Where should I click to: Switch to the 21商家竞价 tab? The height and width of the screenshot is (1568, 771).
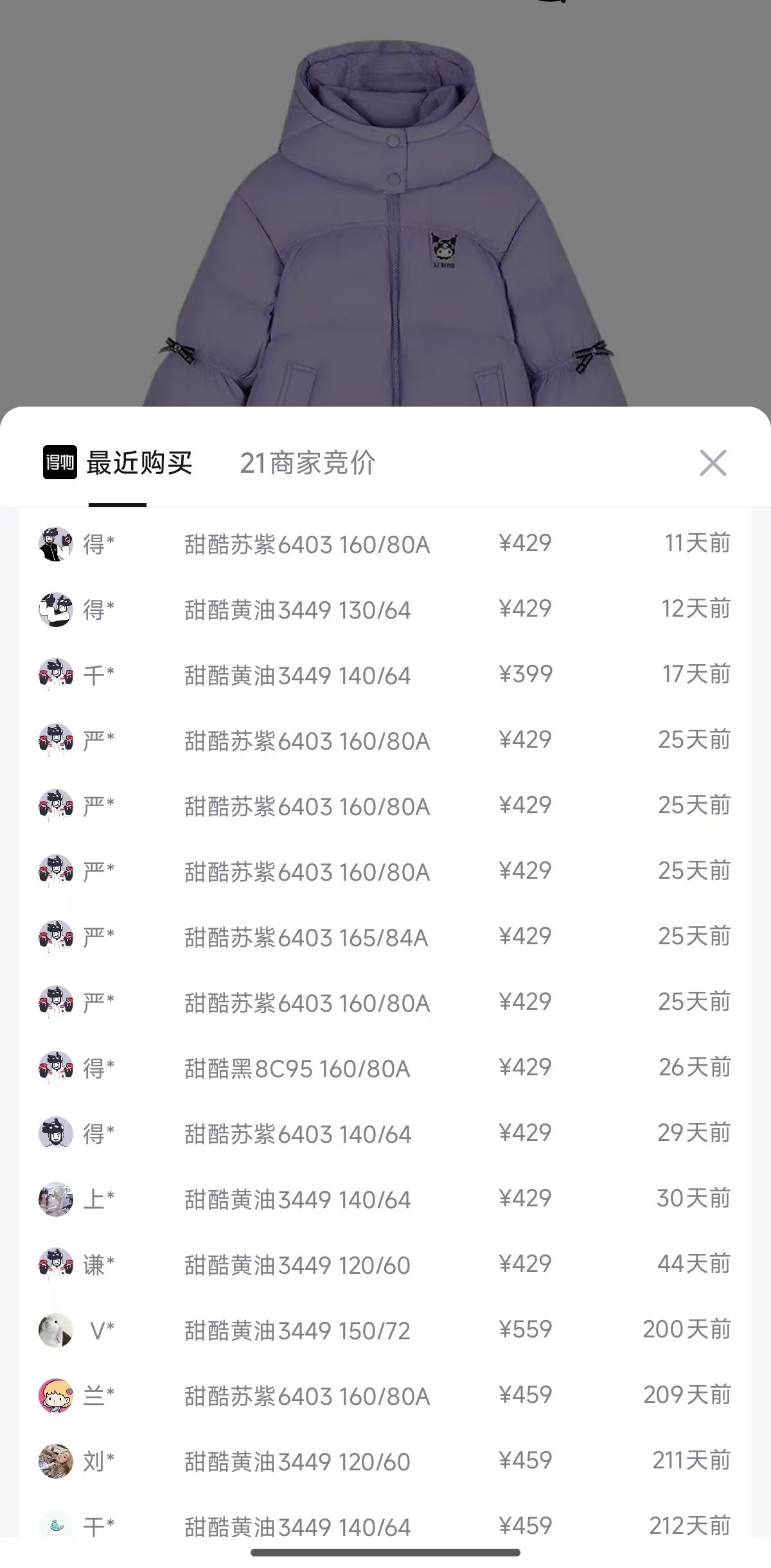click(x=307, y=462)
